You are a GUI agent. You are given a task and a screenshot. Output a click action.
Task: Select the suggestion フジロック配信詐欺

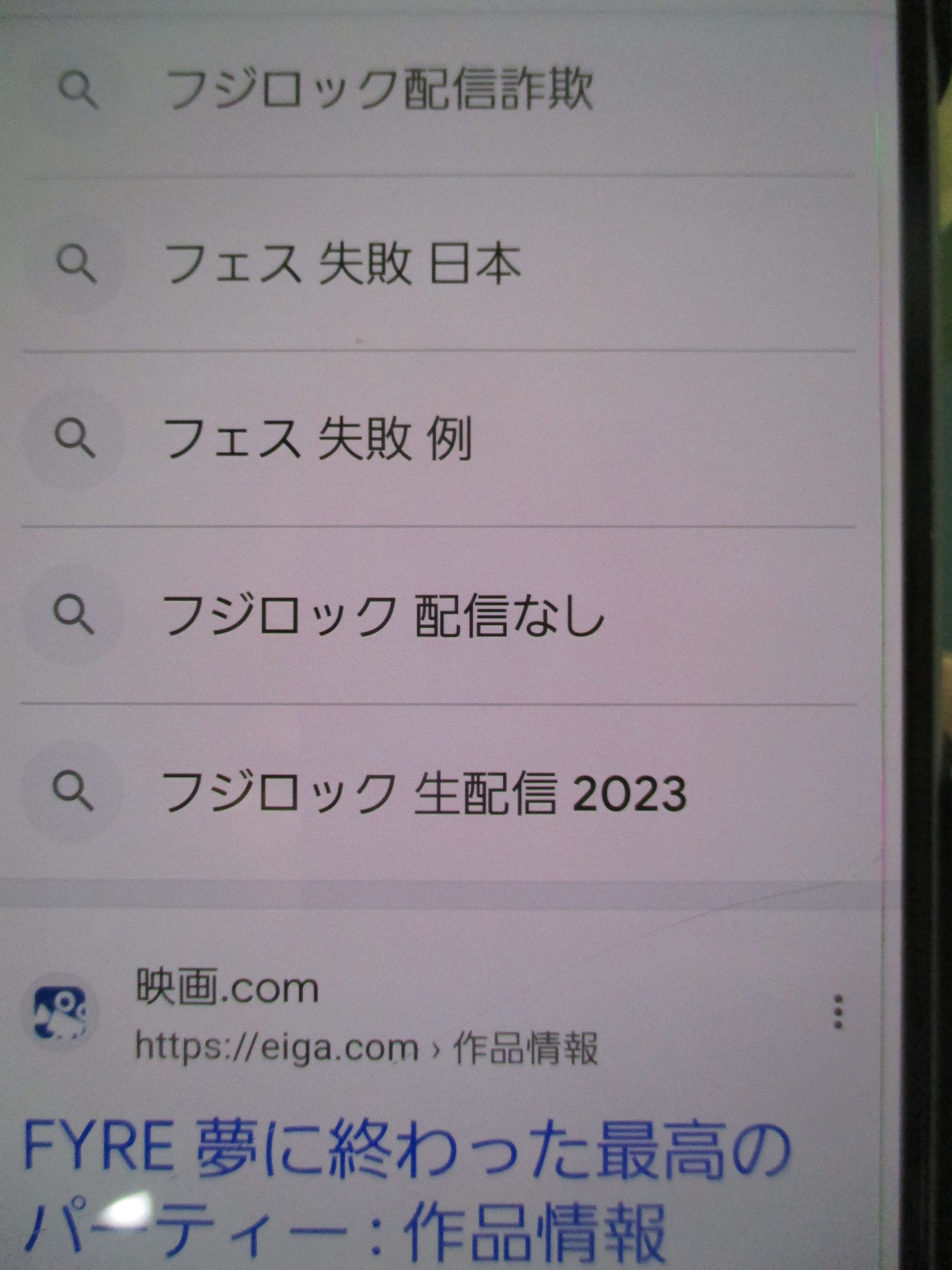[378, 90]
